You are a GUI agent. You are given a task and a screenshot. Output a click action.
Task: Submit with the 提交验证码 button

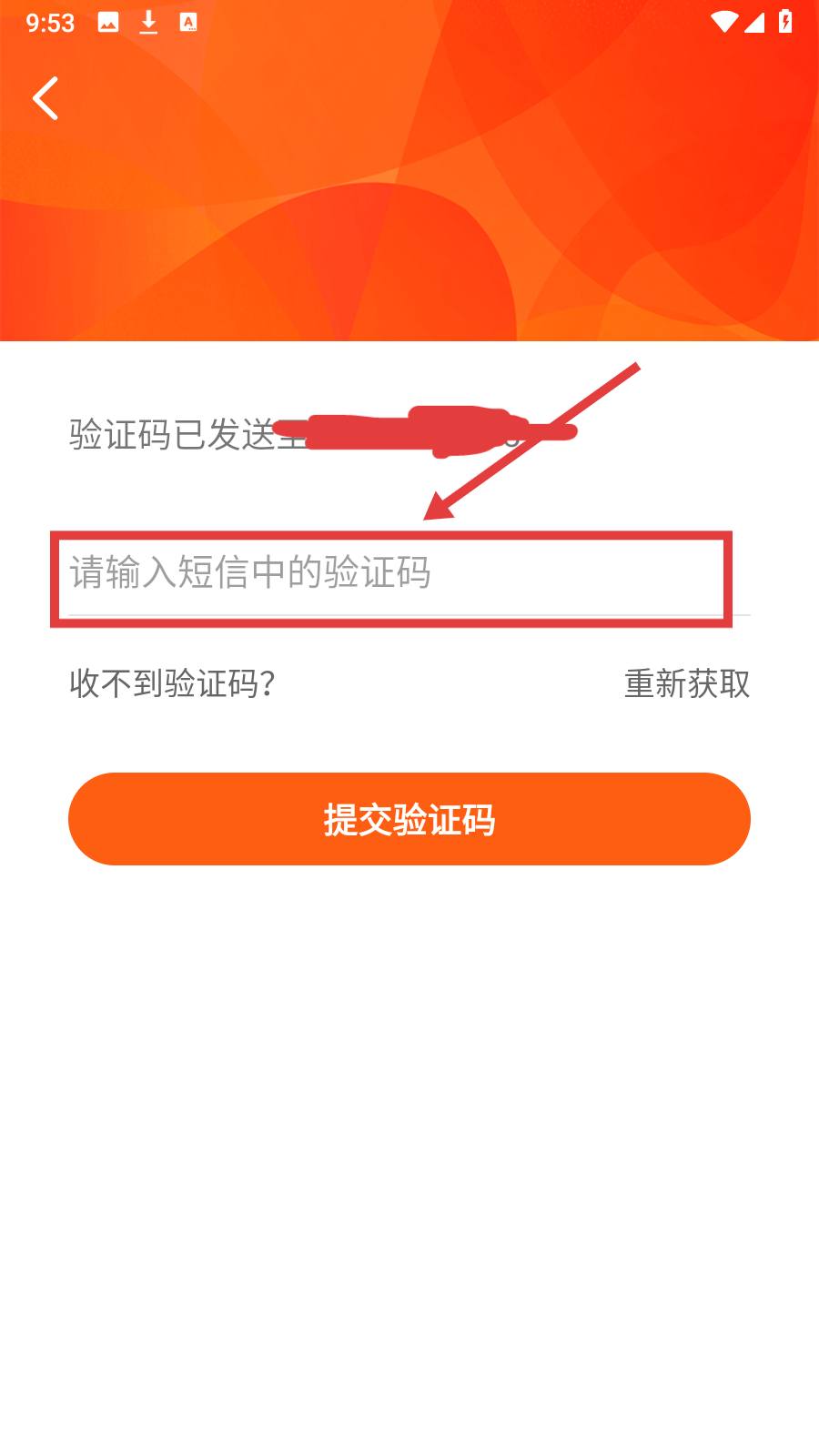(409, 819)
